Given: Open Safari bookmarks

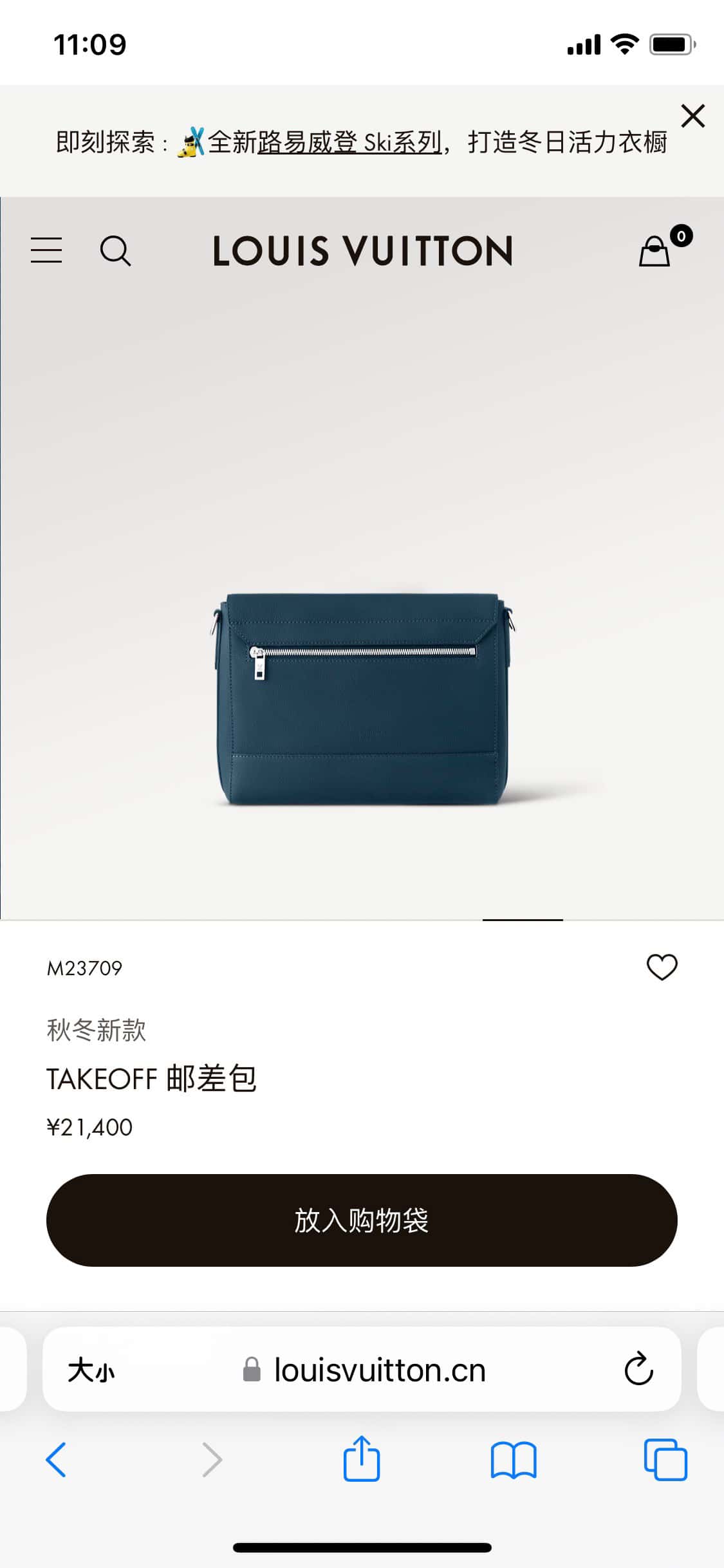Looking at the screenshot, I should (513, 1459).
